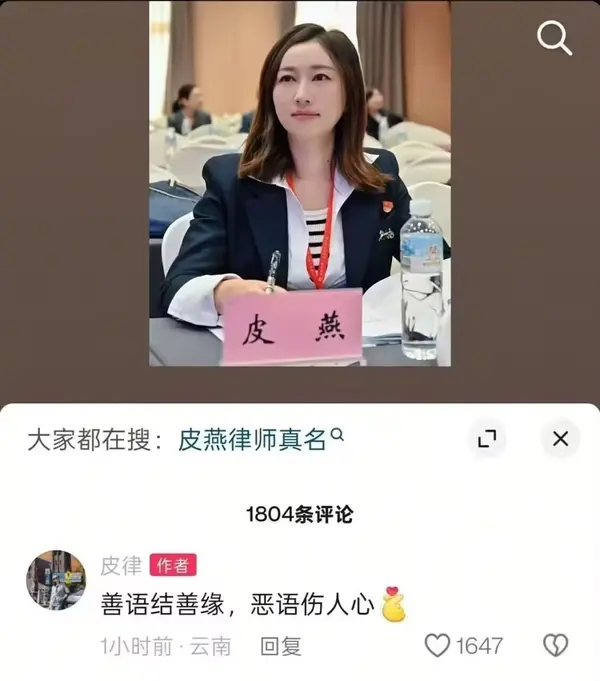
Task: Open the search magnifier icon
Action: 554,38
